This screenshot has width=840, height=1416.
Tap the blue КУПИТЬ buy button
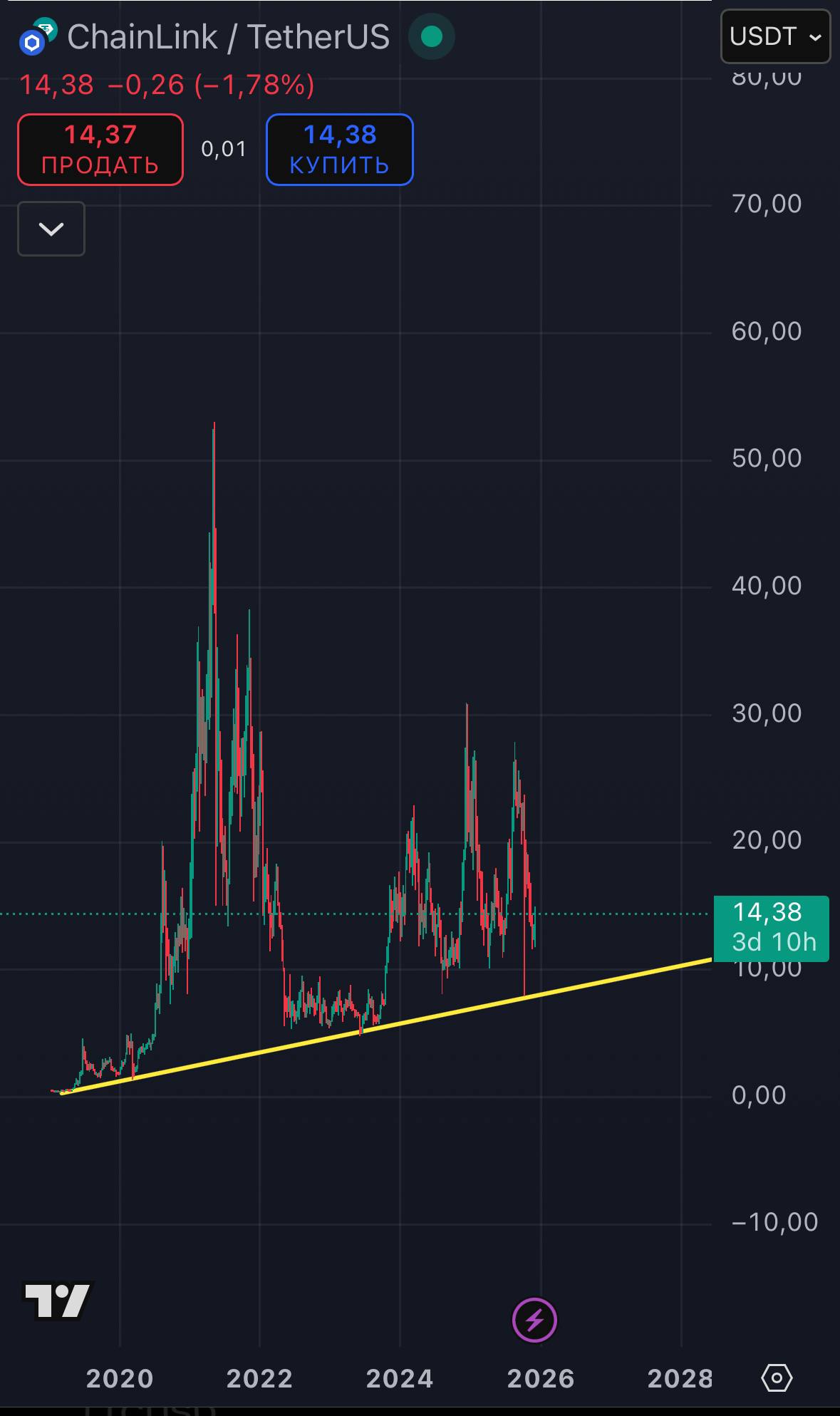[340, 150]
